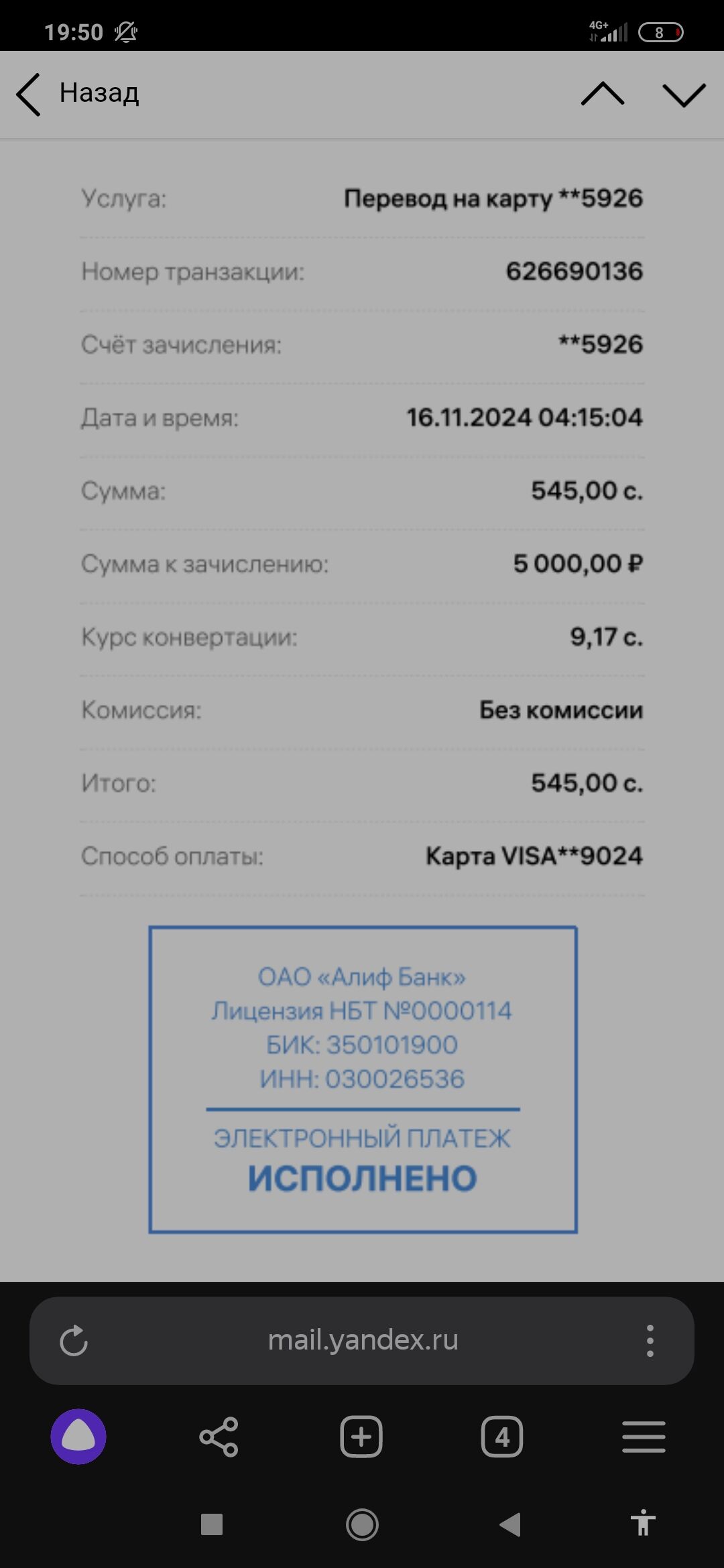Tap the system home button

pyautogui.click(x=362, y=1524)
